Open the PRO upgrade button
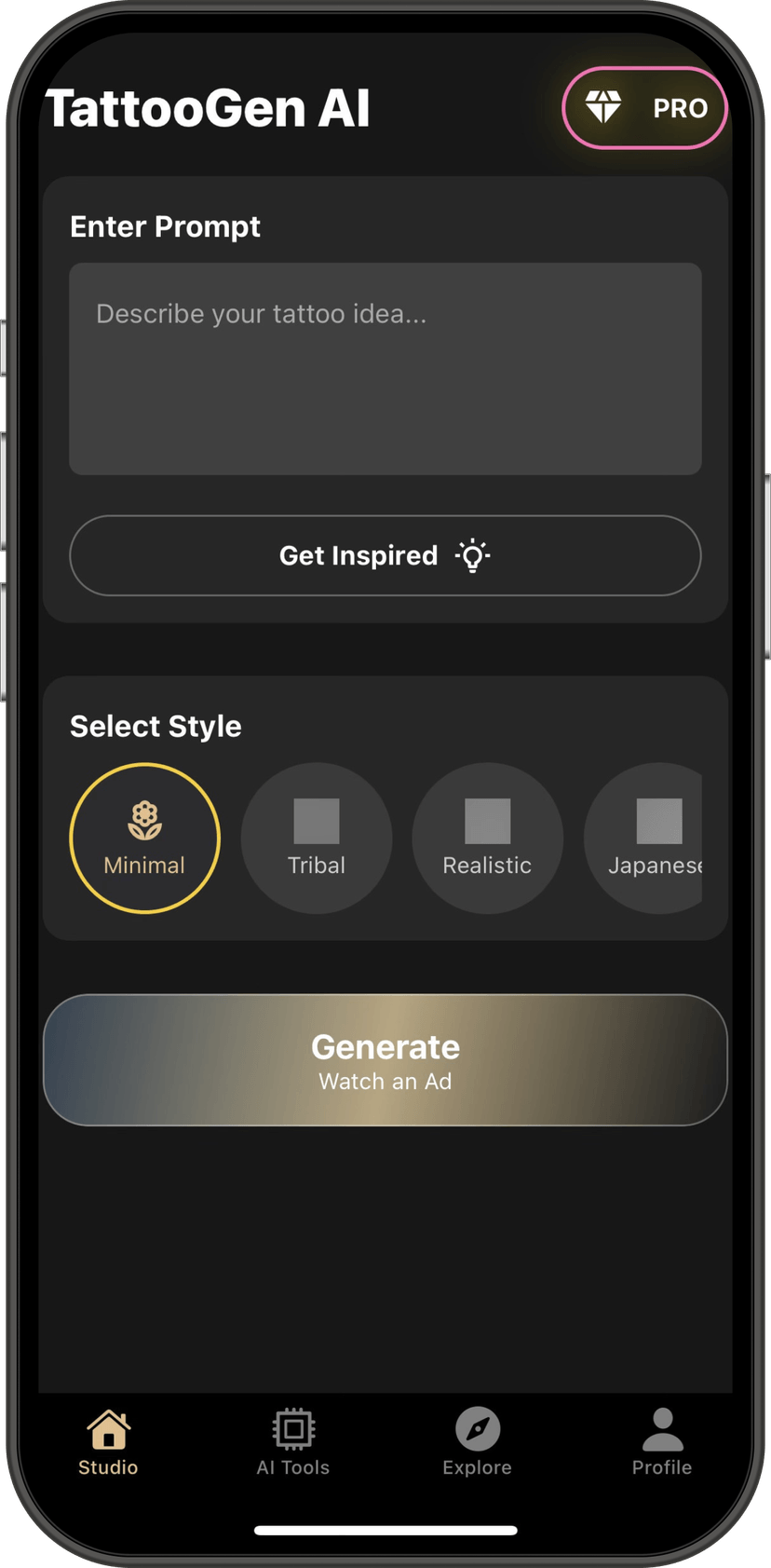The width and height of the screenshot is (771, 1568). pos(644,108)
